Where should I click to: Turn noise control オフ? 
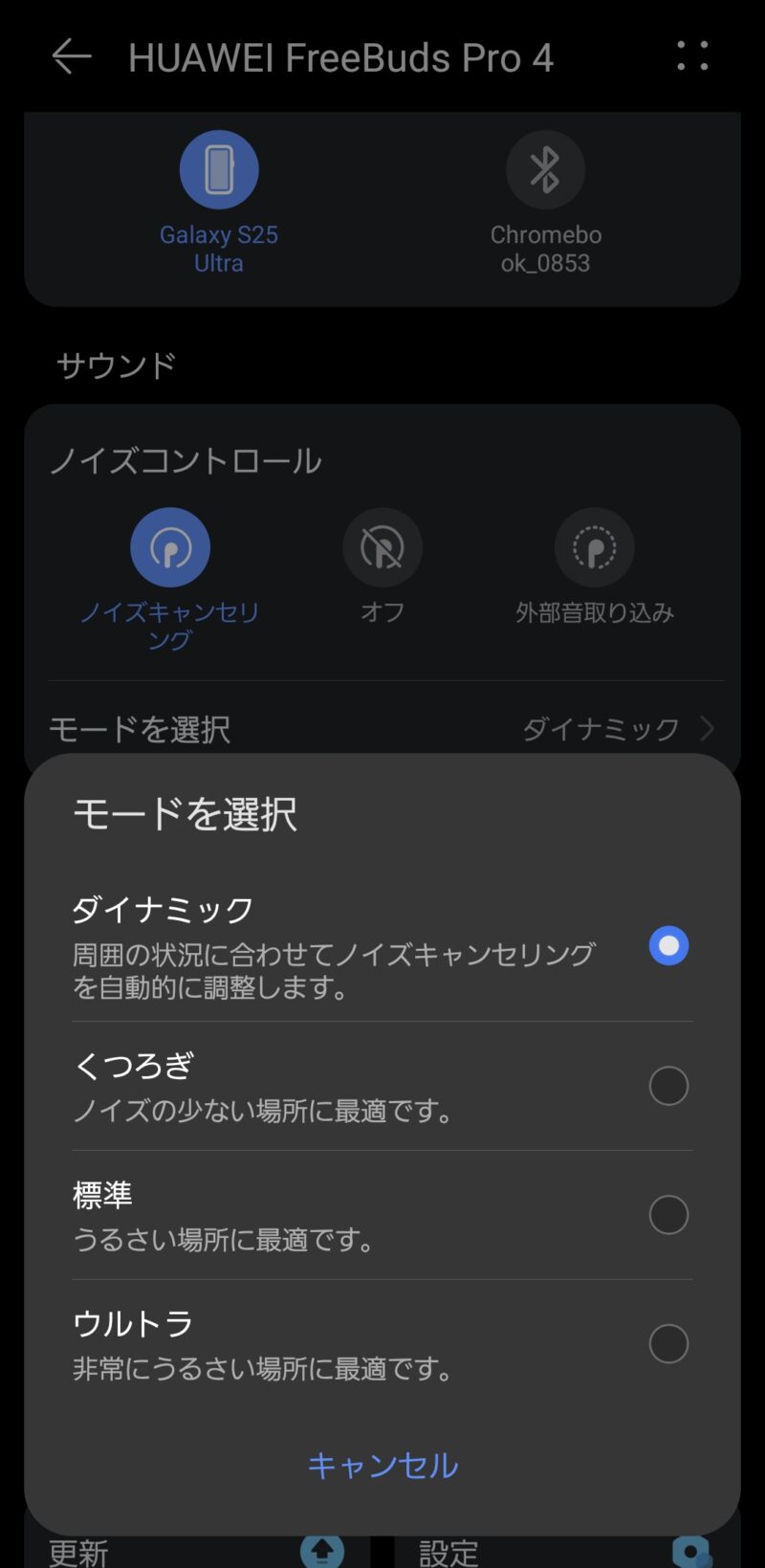[382, 548]
